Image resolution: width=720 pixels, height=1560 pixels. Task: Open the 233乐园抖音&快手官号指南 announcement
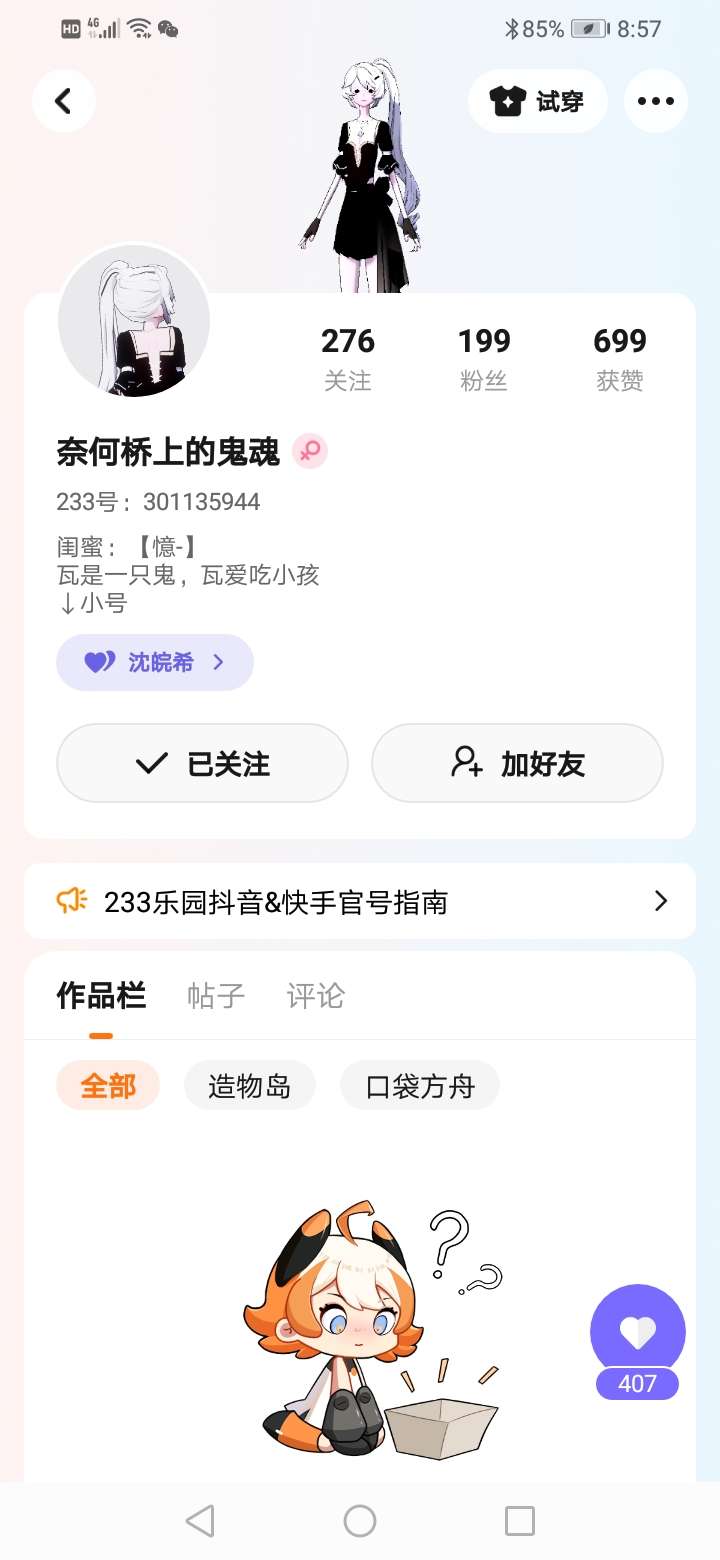pyautogui.click(x=360, y=902)
